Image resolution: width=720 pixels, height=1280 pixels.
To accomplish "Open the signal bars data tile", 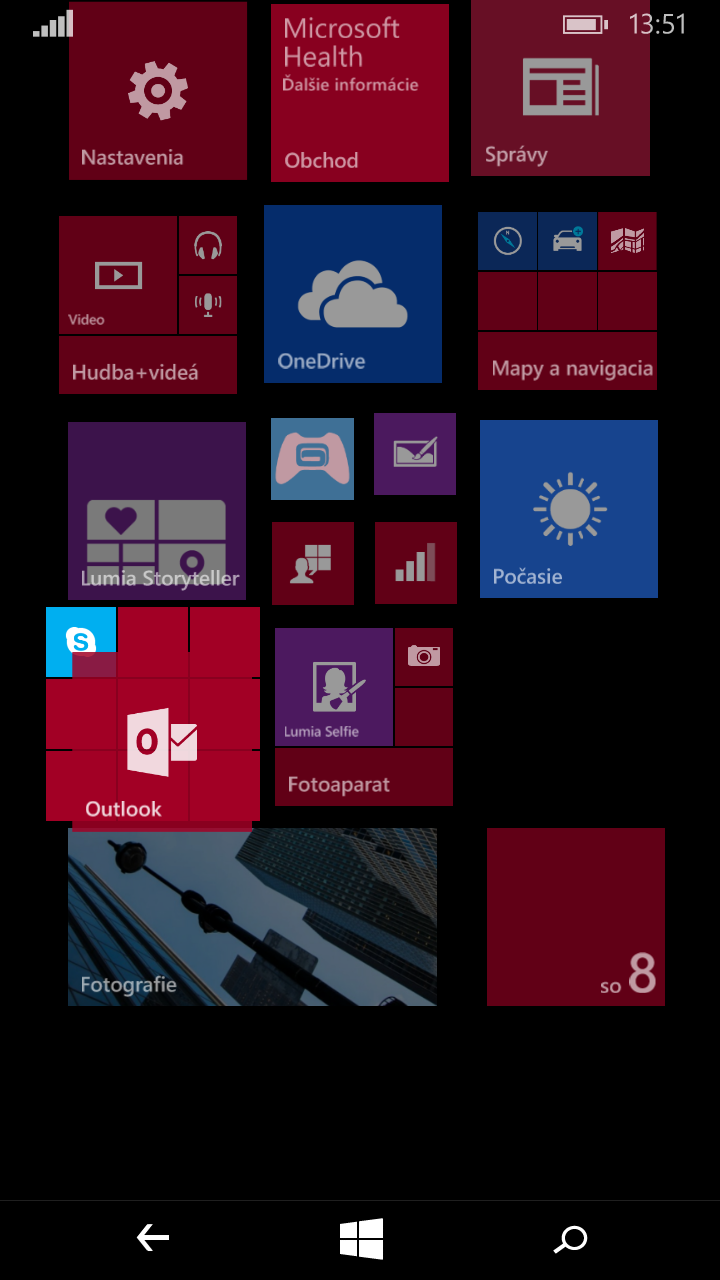I will (416, 563).
